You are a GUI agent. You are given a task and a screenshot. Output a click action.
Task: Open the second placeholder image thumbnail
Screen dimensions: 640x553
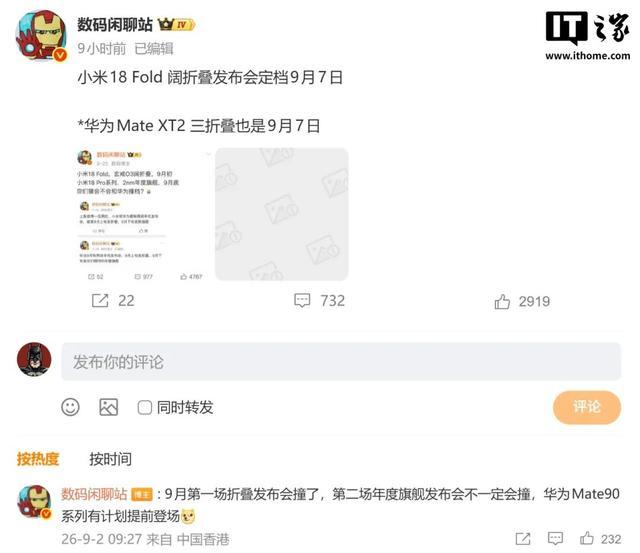tap(282, 215)
